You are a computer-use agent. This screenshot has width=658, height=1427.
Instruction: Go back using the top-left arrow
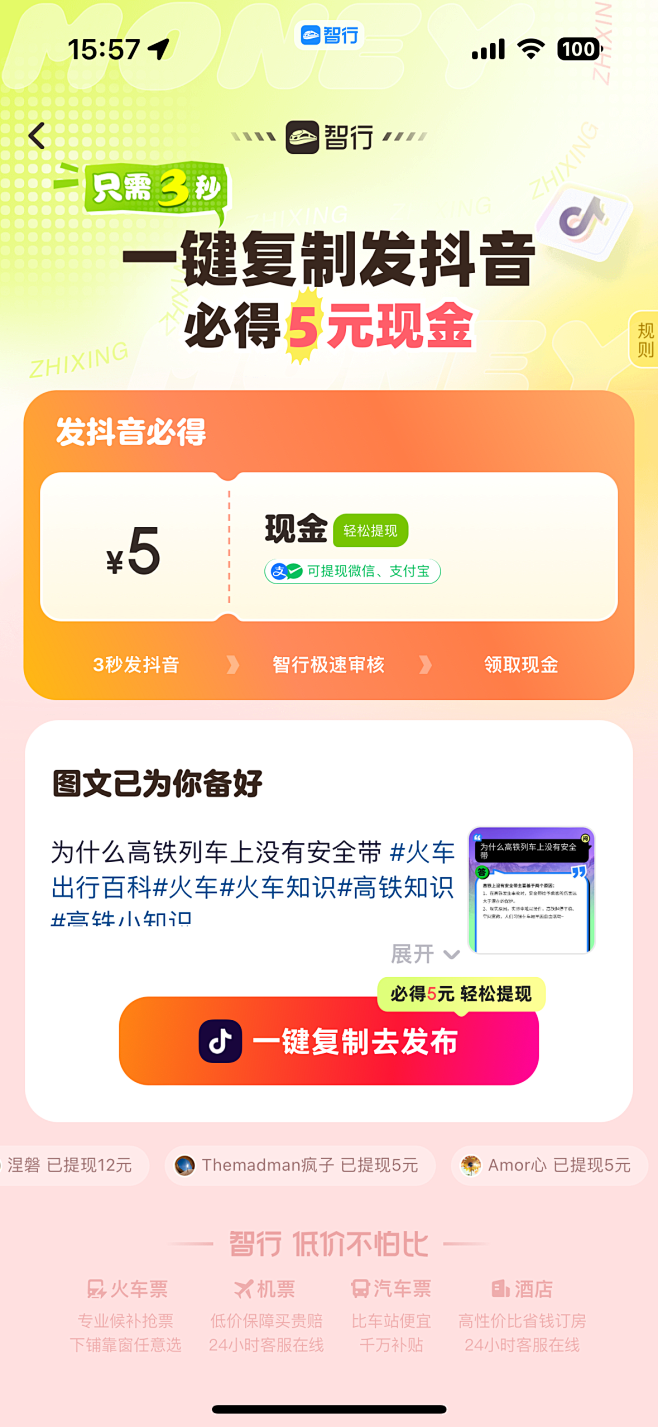tap(37, 136)
